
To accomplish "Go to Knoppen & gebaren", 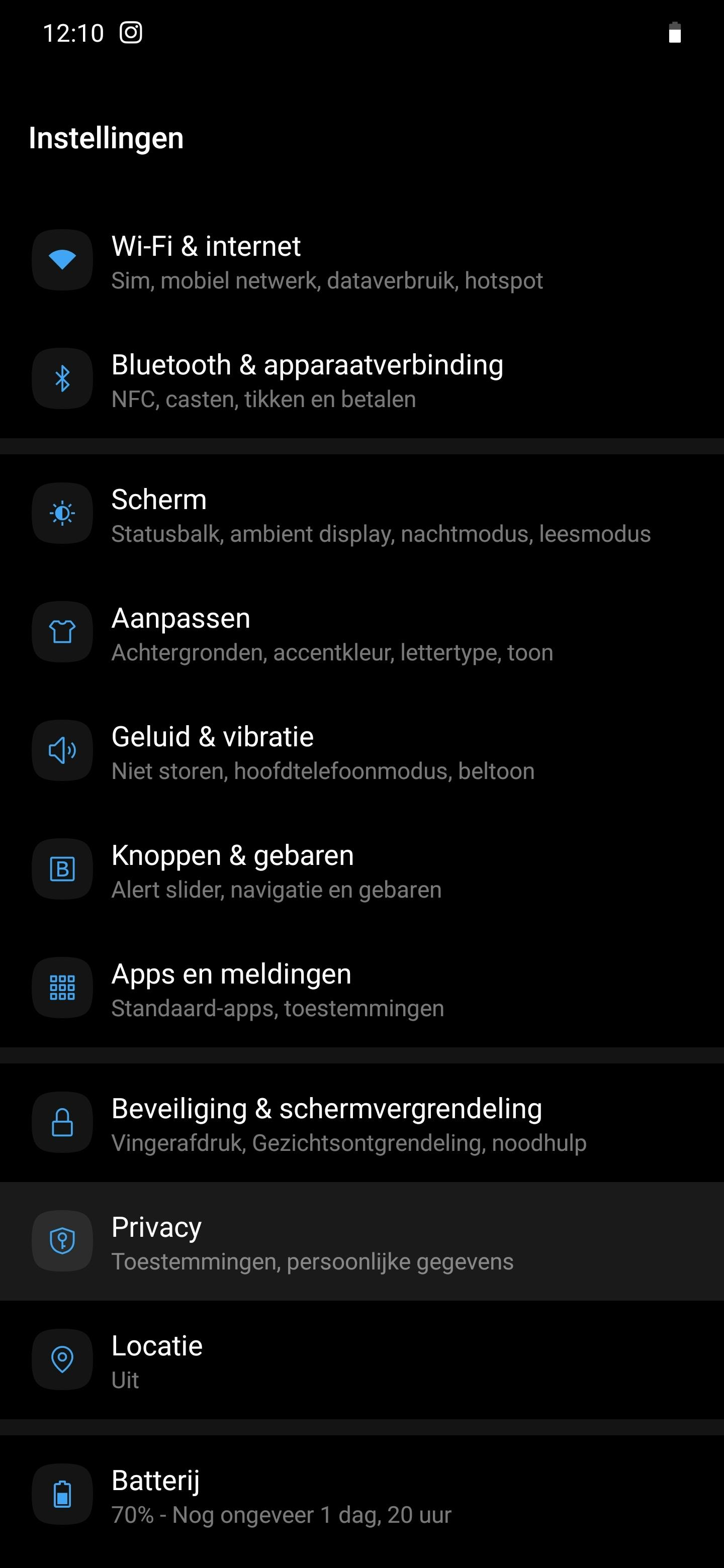I will [x=277, y=871].
